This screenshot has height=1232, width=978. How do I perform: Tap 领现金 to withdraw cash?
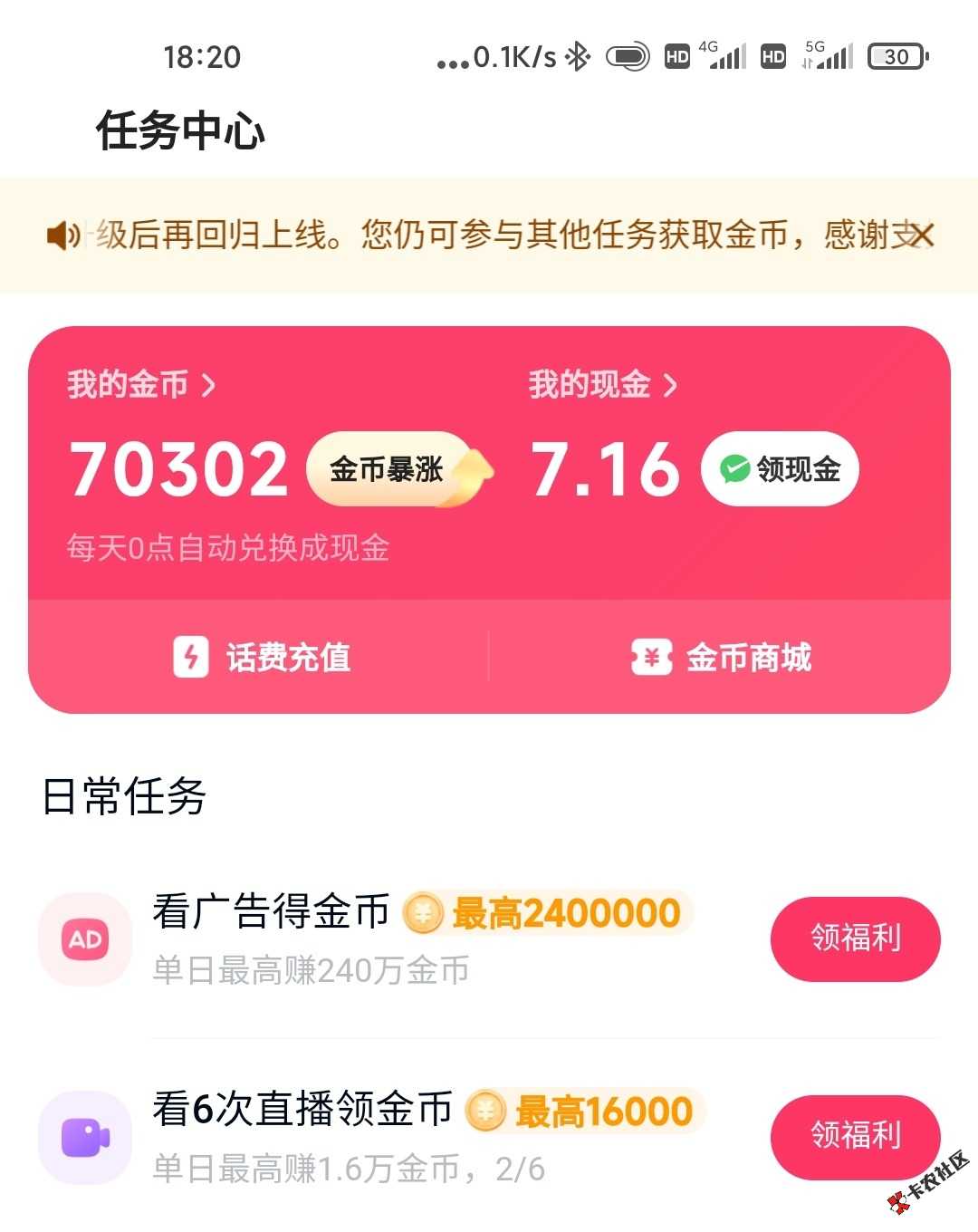[780, 469]
